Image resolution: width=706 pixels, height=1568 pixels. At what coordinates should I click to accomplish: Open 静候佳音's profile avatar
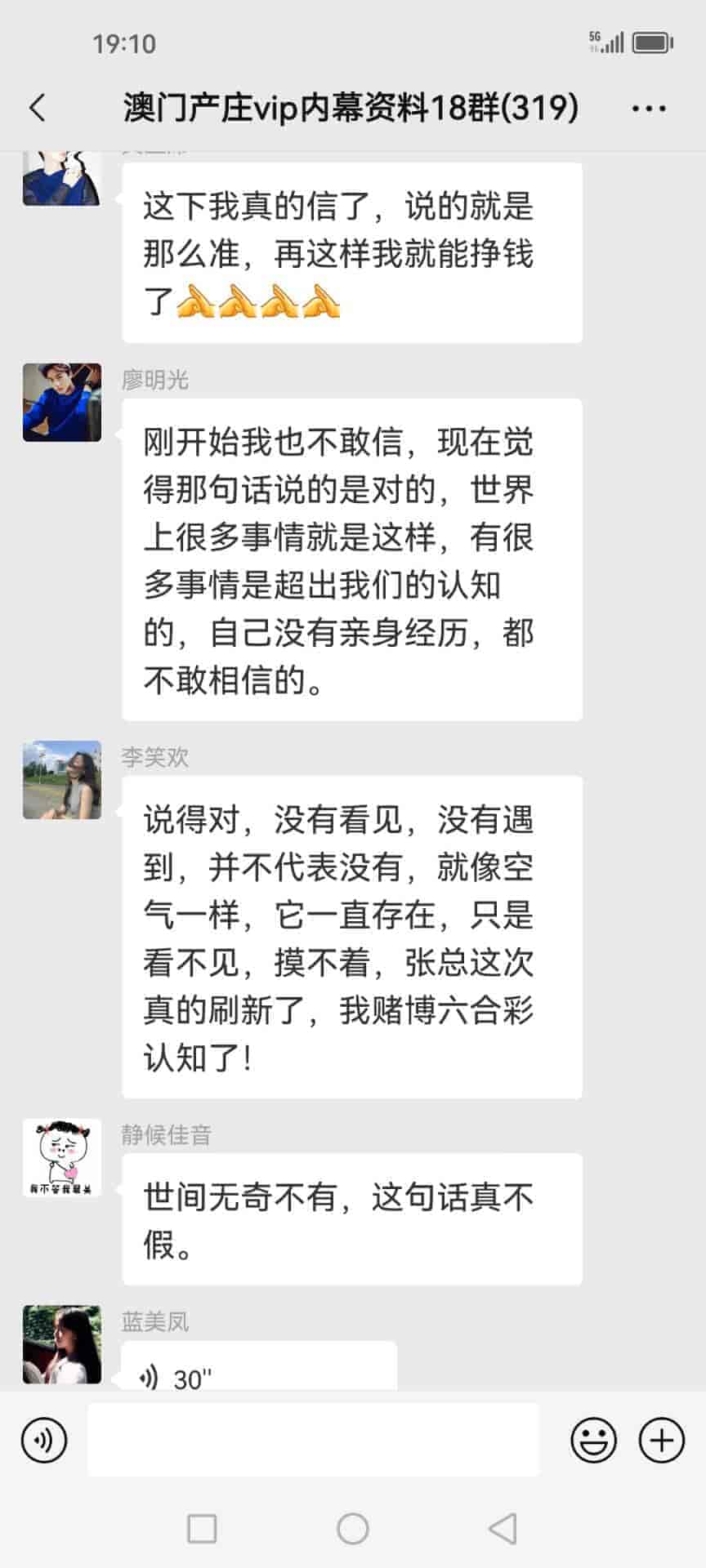click(62, 1157)
